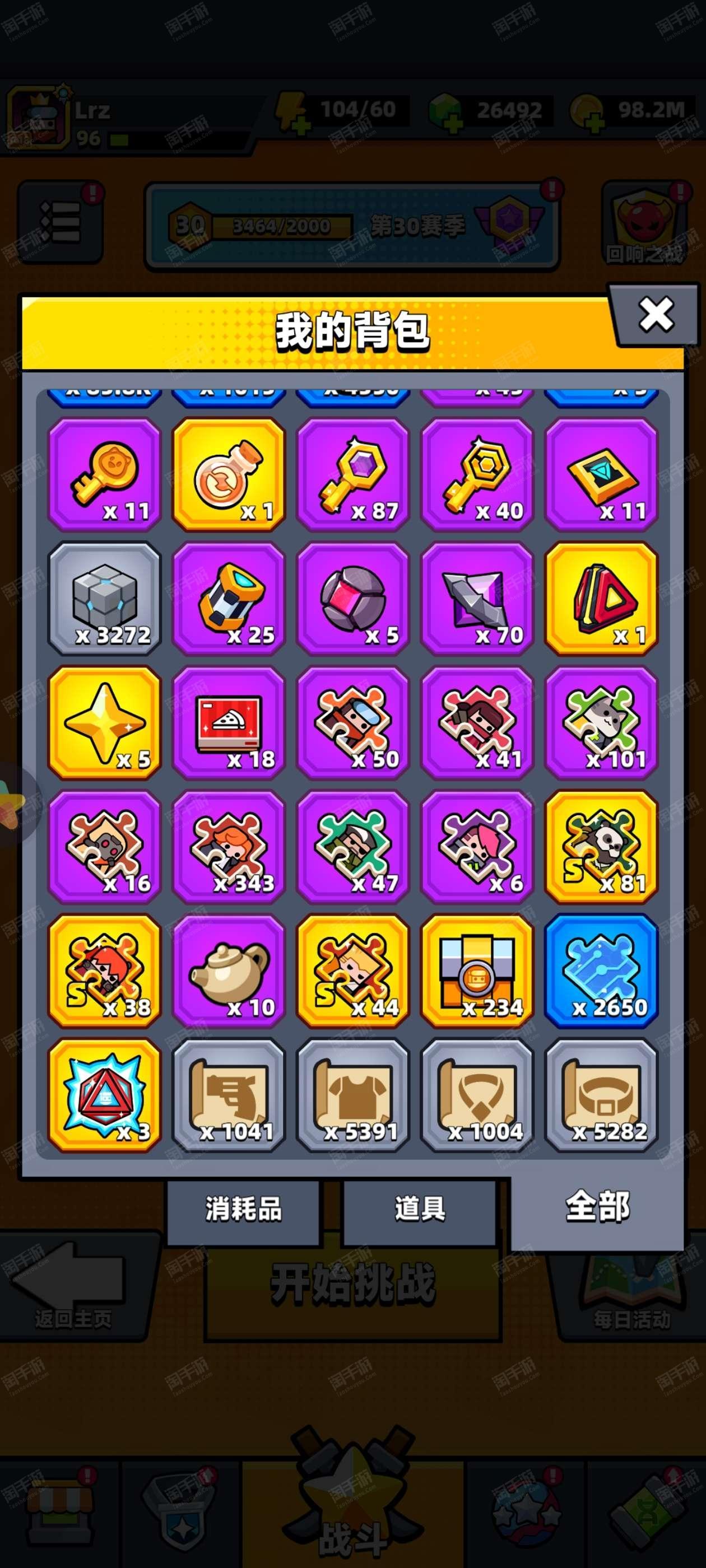
Task: Open the gray cube item x3272
Action: click(x=105, y=598)
